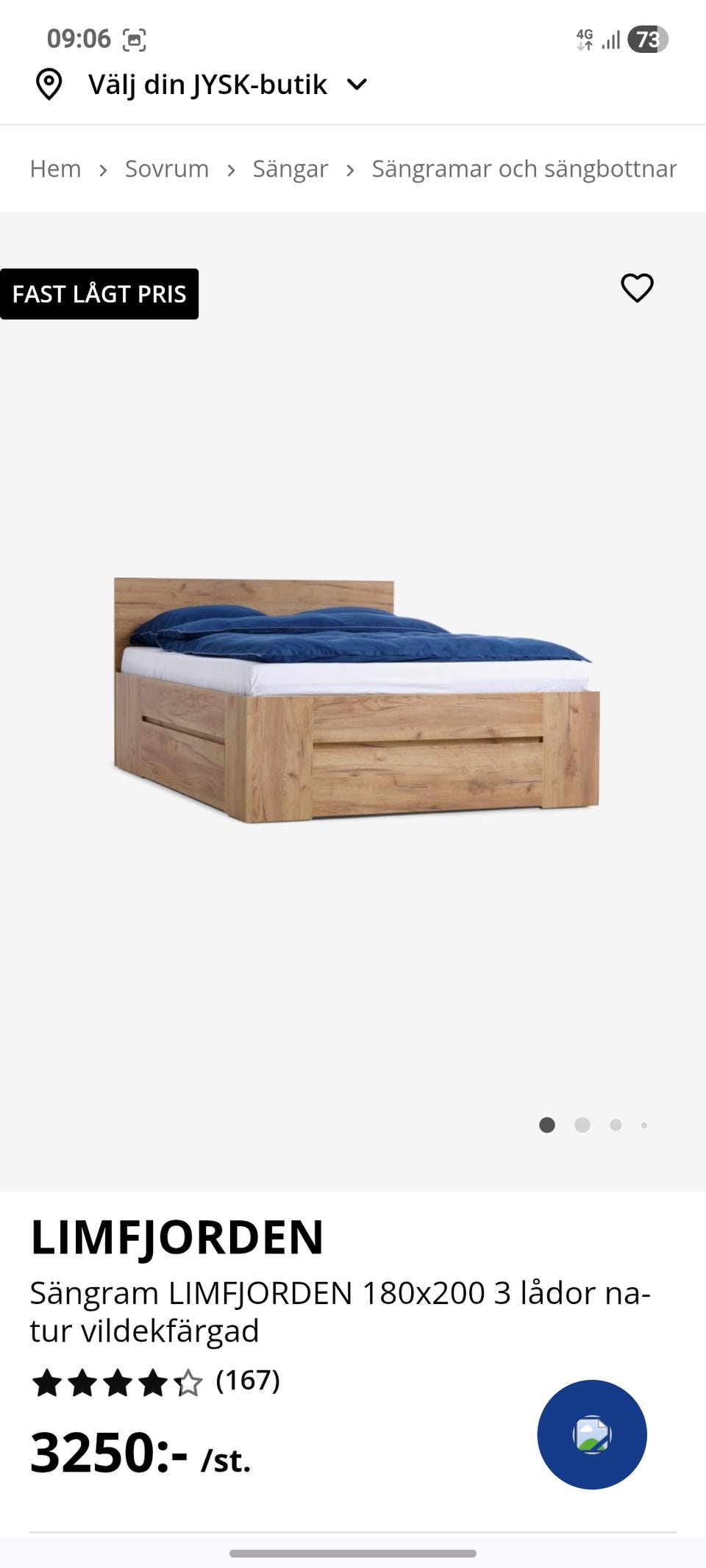
Task: Go to the Hem breadcrumb link
Action: click(x=55, y=169)
